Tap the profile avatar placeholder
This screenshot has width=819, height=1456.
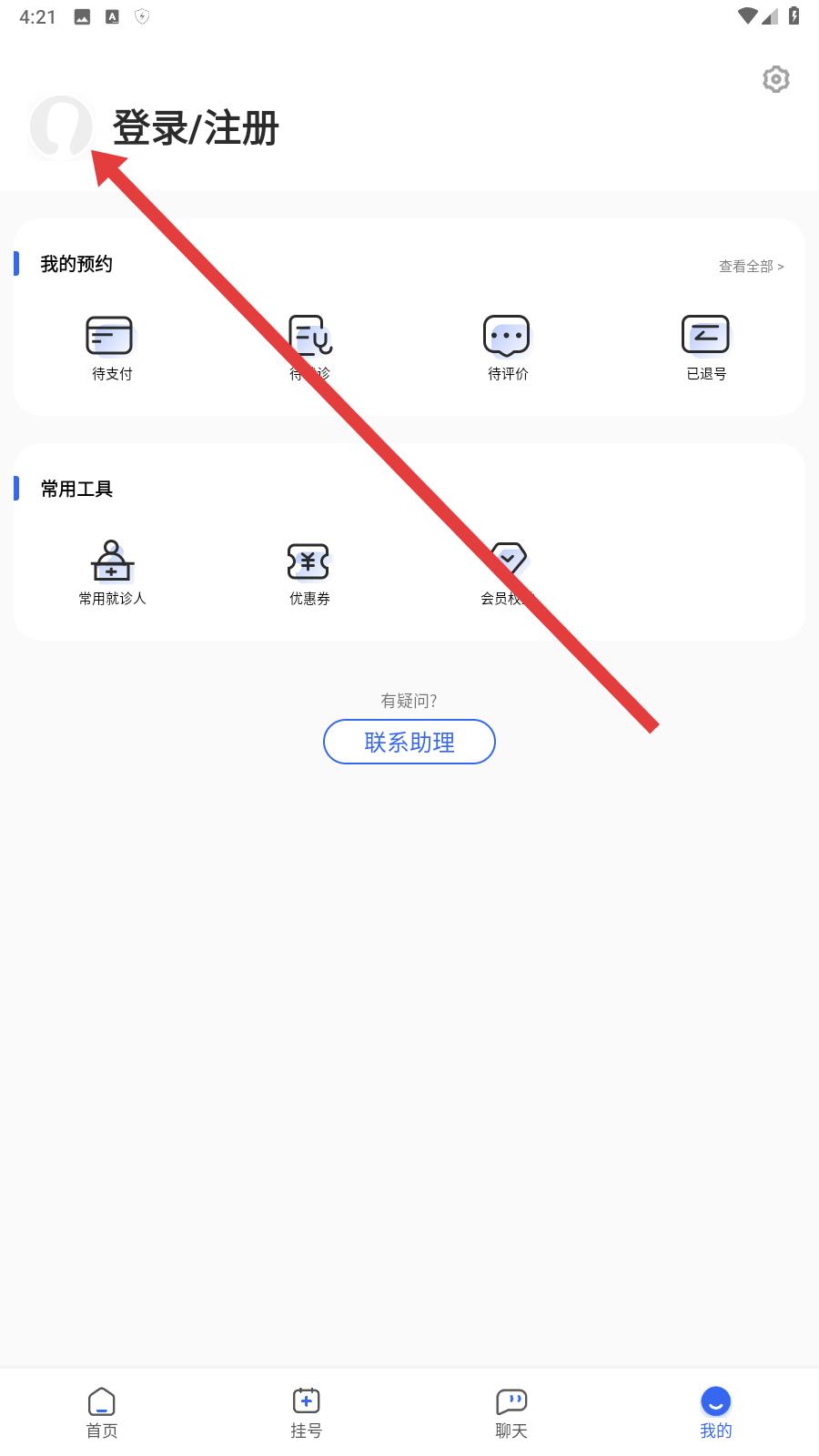pyautogui.click(x=61, y=127)
